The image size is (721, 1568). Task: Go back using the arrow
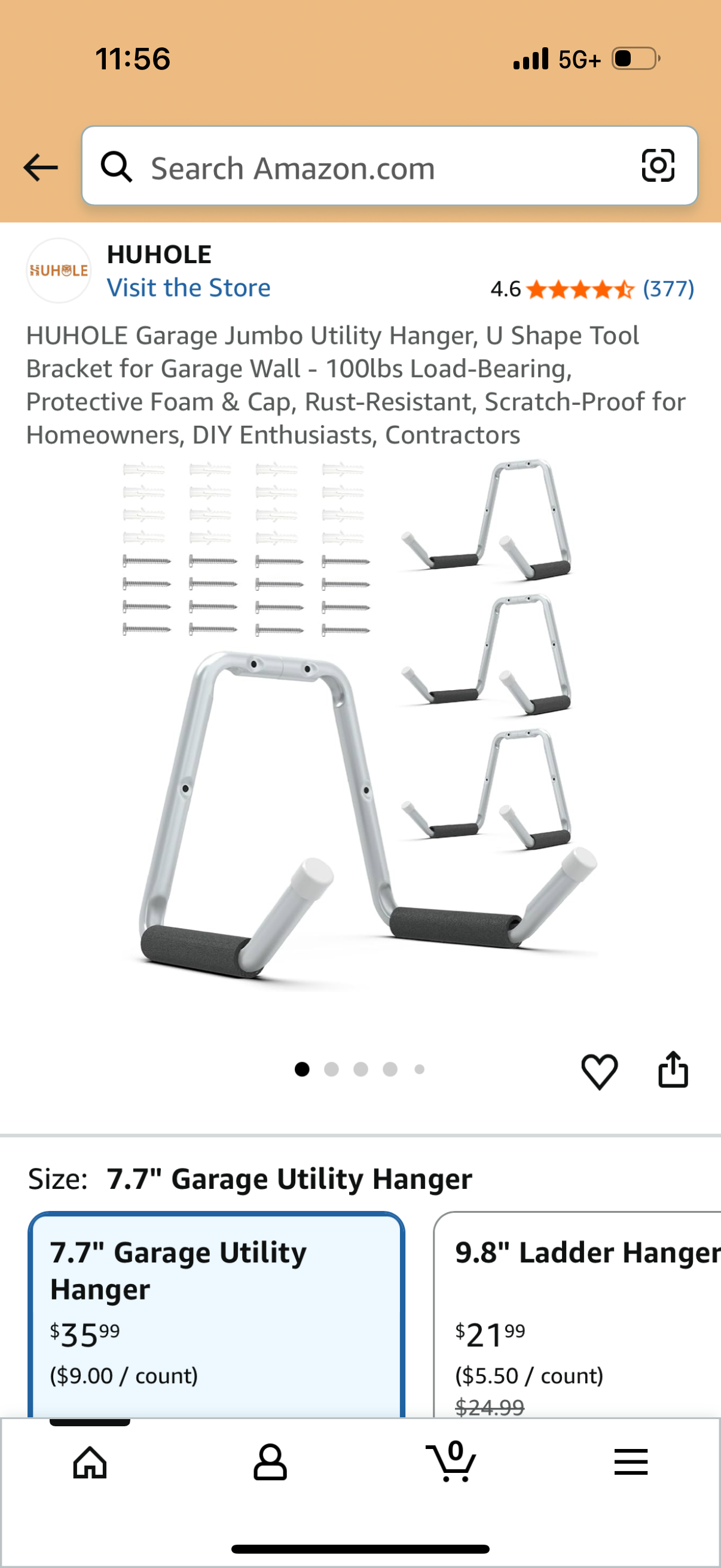(x=40, y=167)
